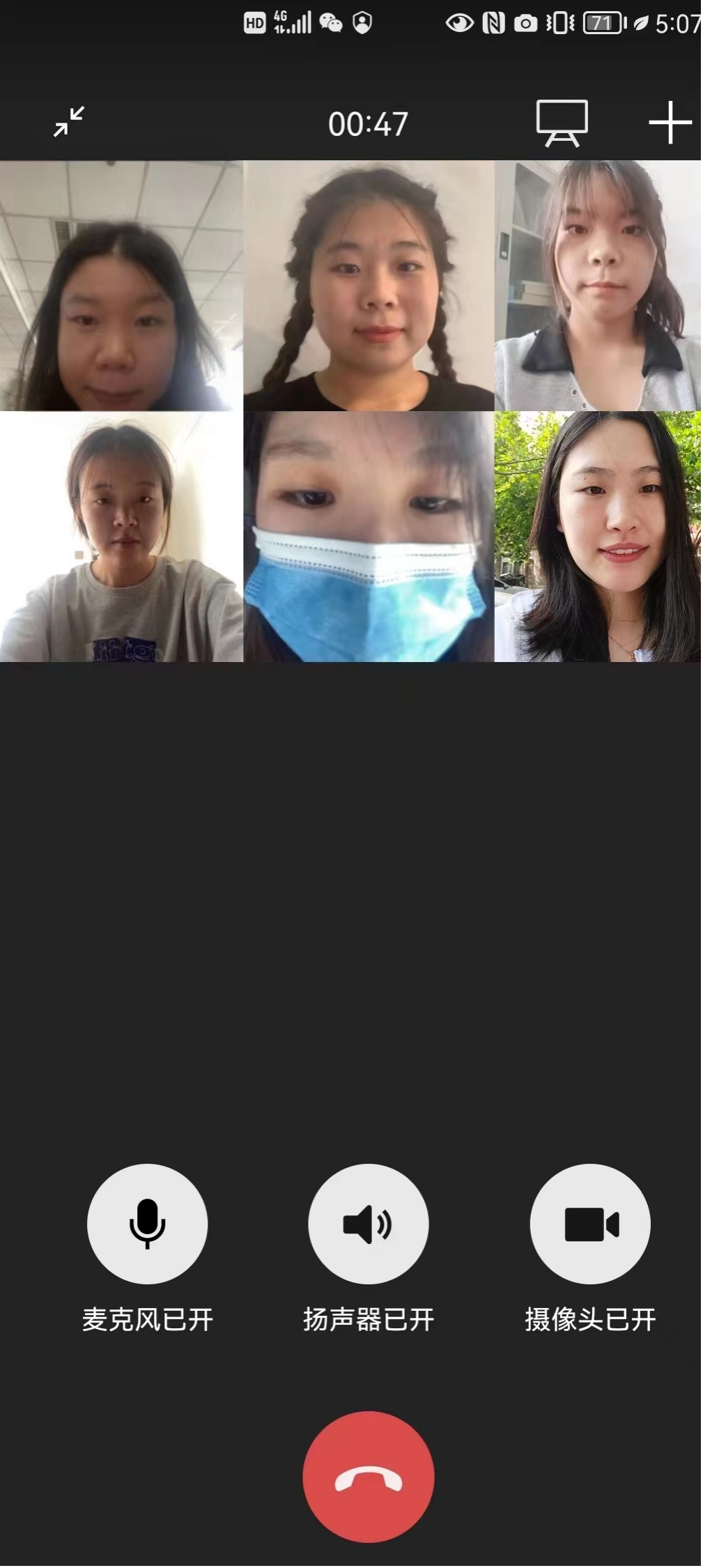
Task: Add a participant with the plus icon
Action: [670, 123]
